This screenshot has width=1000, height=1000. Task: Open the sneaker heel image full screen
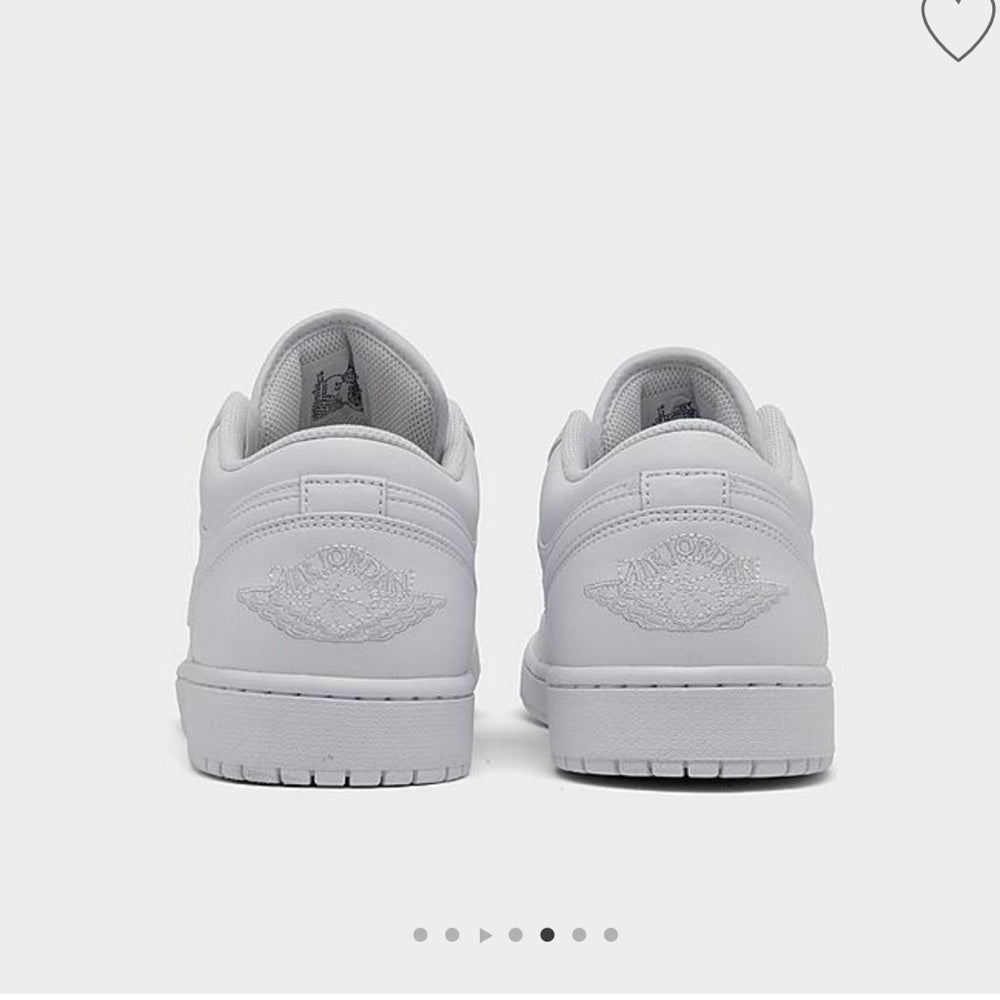coord(500,560)
